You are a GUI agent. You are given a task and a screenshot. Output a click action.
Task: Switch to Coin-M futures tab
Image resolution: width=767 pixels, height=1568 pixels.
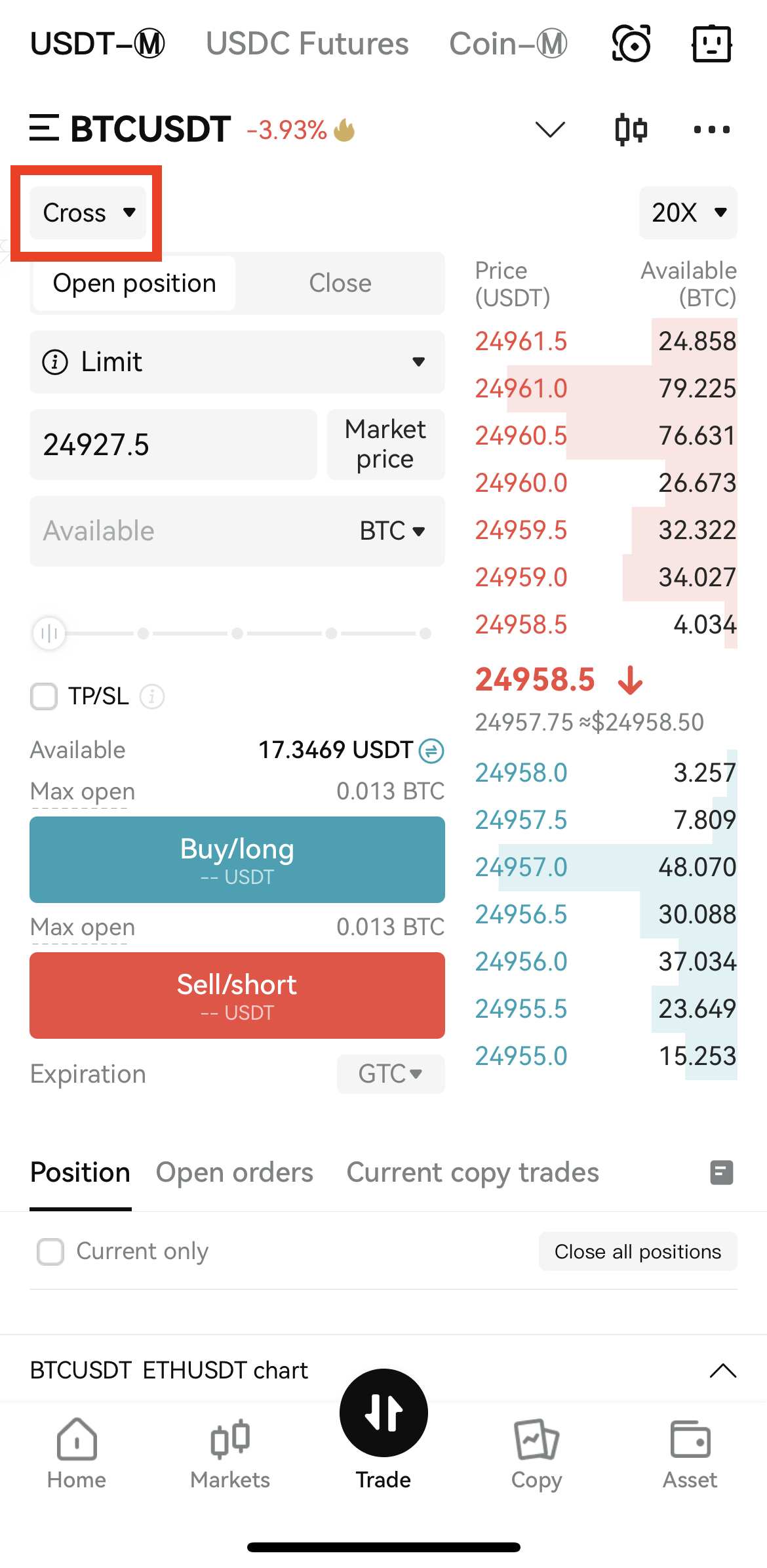[507, 44]
